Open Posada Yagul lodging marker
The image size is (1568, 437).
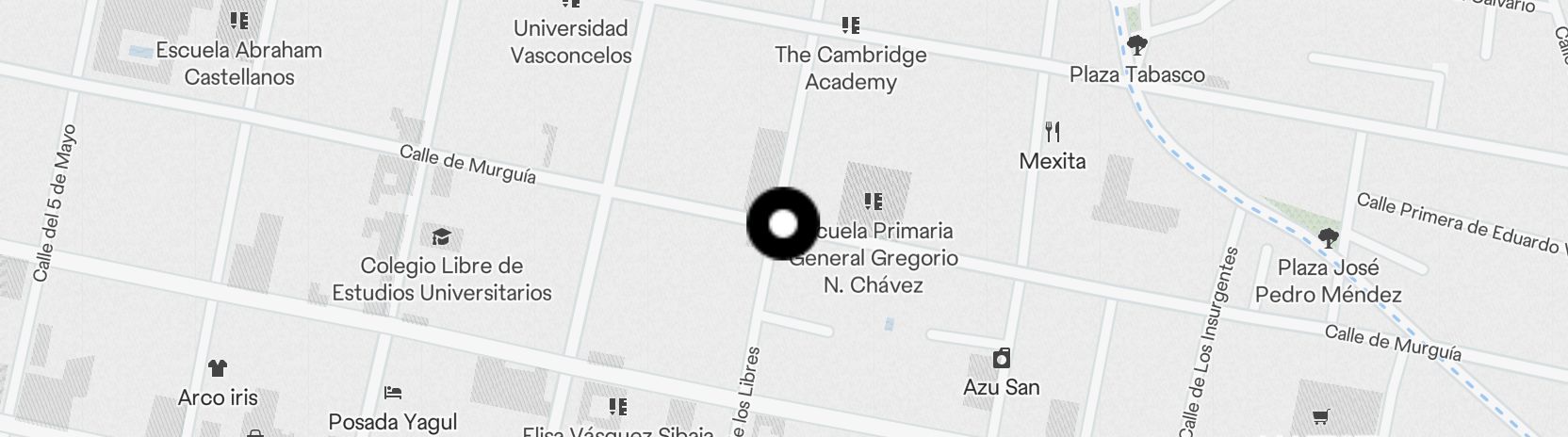[393, 394]
